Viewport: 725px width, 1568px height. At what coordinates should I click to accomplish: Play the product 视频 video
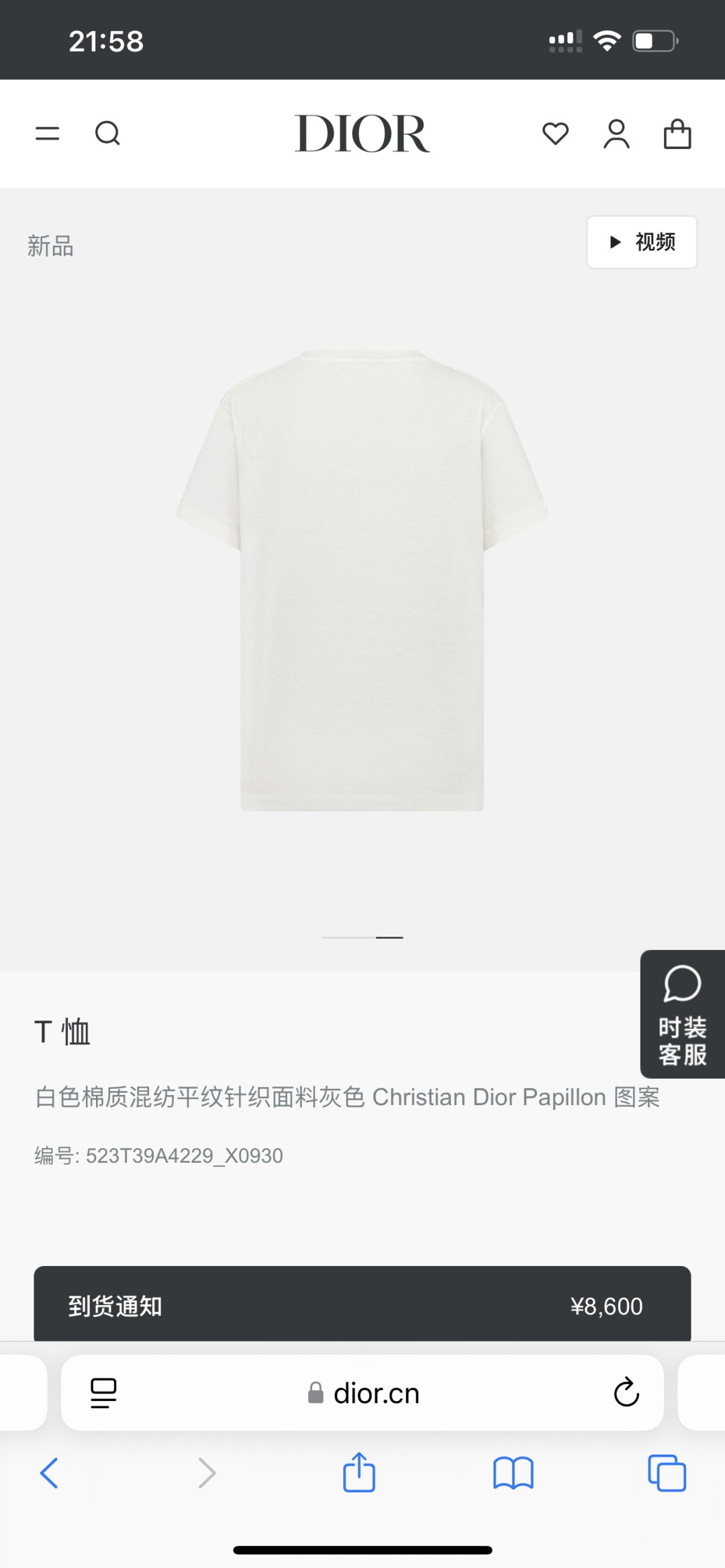pos(642,242)
